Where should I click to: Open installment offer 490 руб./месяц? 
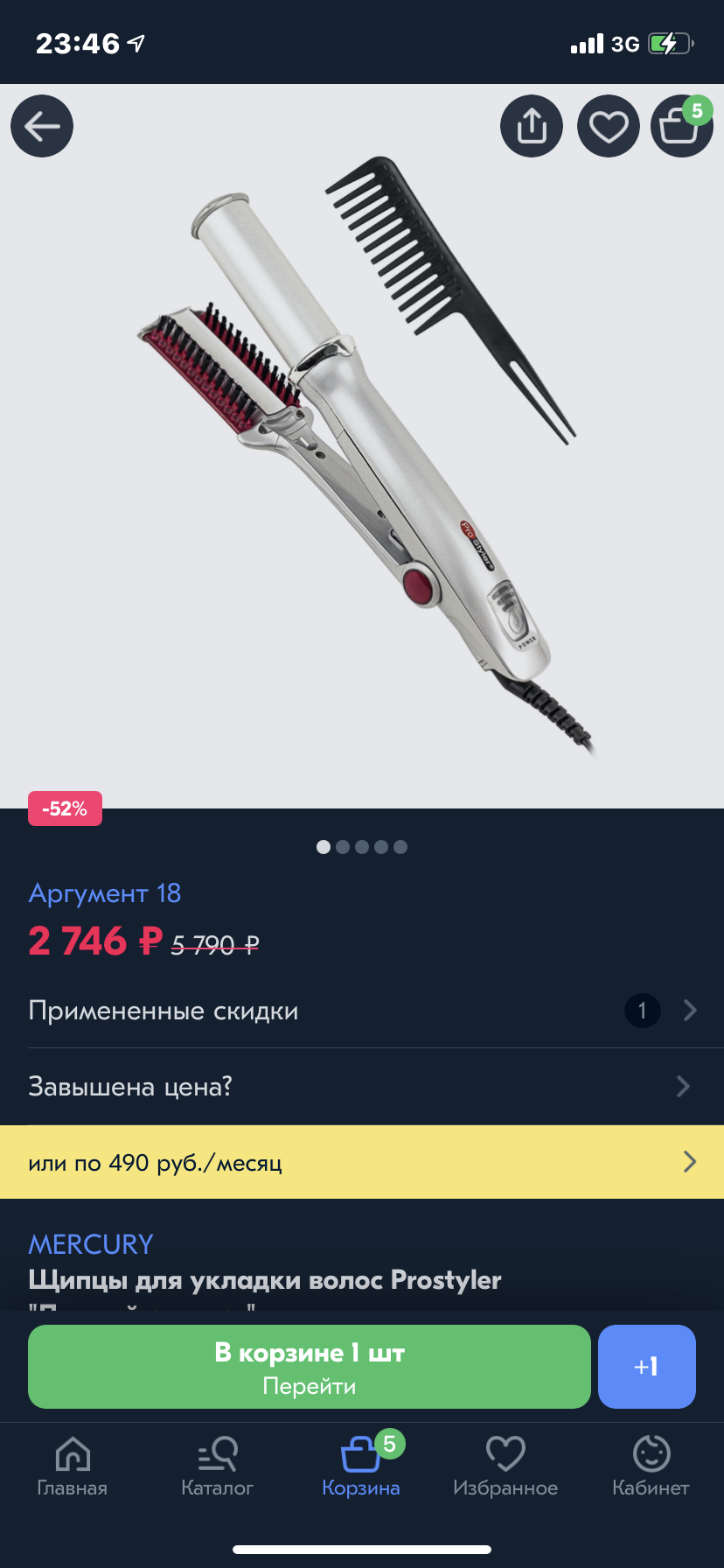(x=362, y=1162)
